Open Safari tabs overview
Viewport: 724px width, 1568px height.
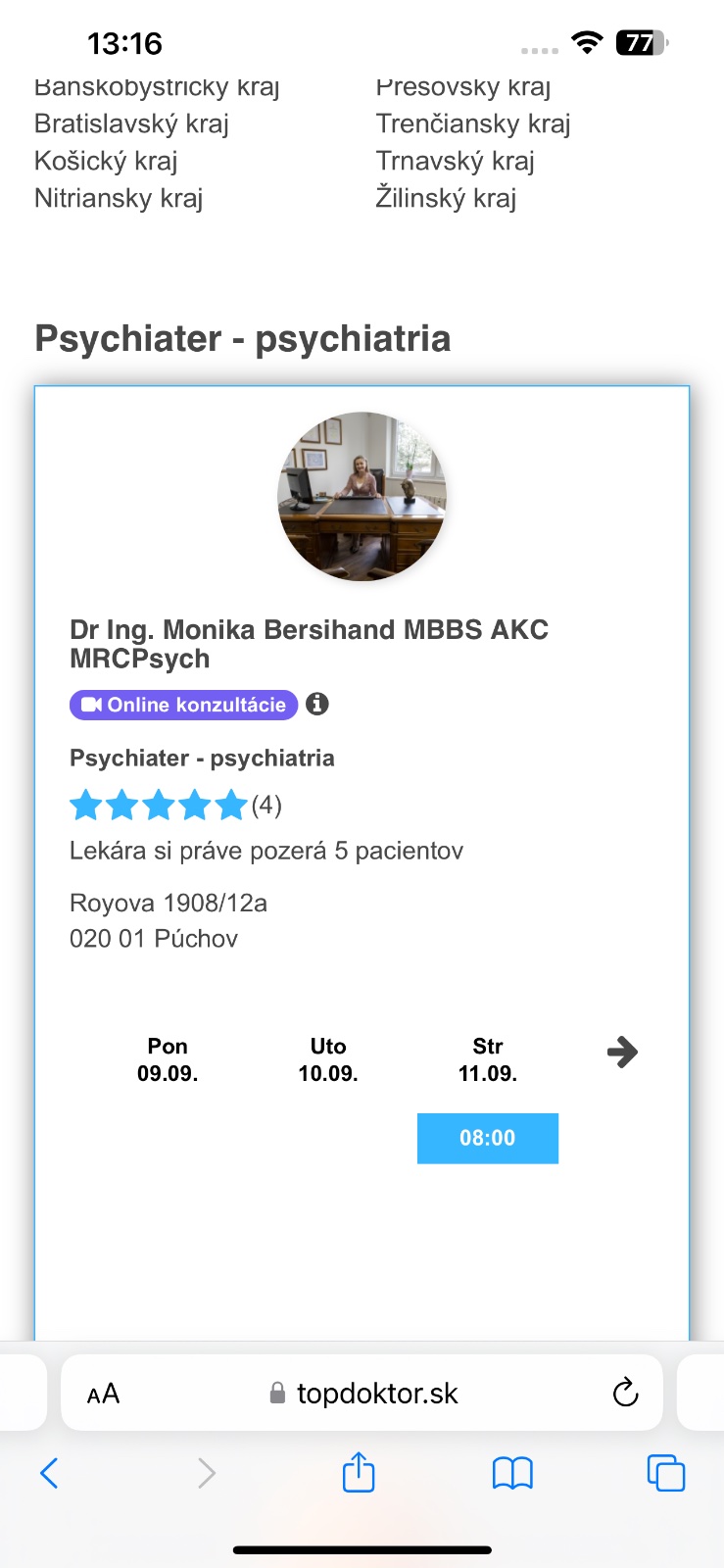(x=665, y=1473)
